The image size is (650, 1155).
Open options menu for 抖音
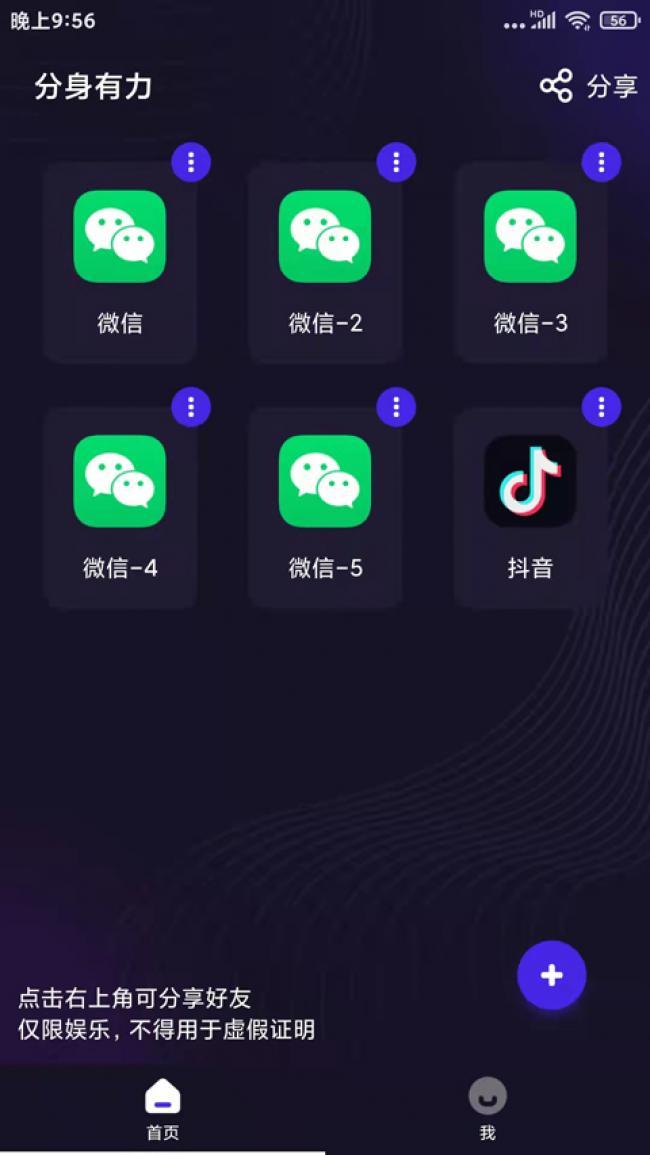(601, 407)
